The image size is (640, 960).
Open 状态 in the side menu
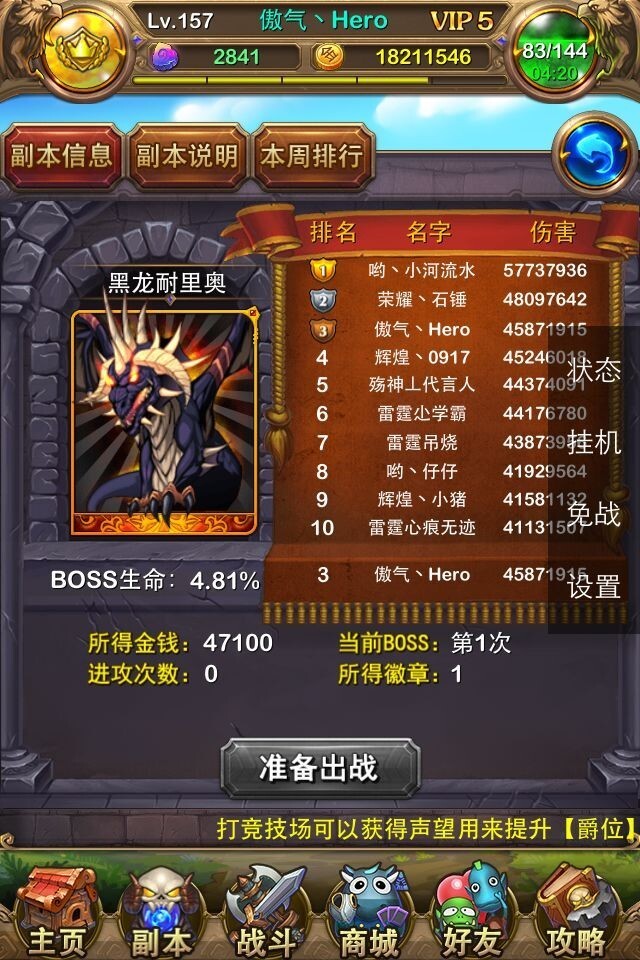(594, 369)
